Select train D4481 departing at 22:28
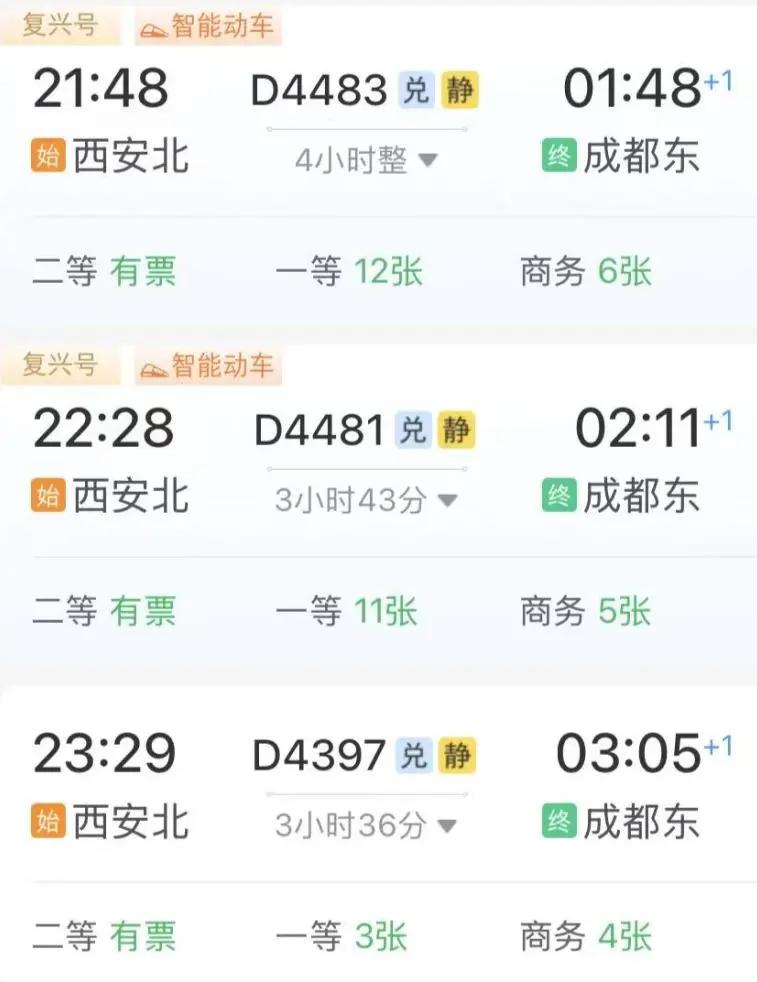Viewport: 757px width, 982px height. pyautogui.click(x=319, y=431)
